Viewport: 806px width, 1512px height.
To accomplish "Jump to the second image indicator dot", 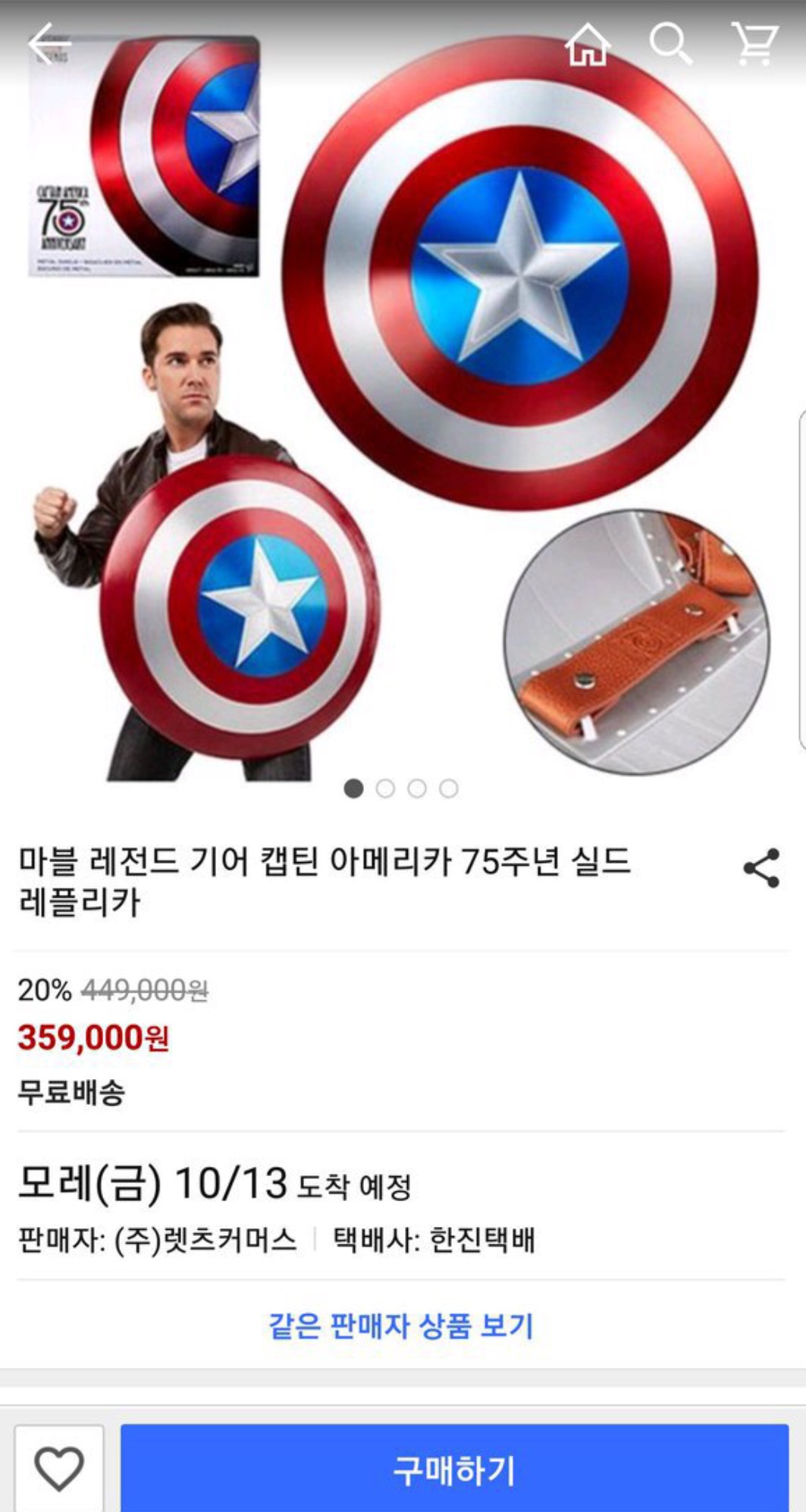I will 385,789.
